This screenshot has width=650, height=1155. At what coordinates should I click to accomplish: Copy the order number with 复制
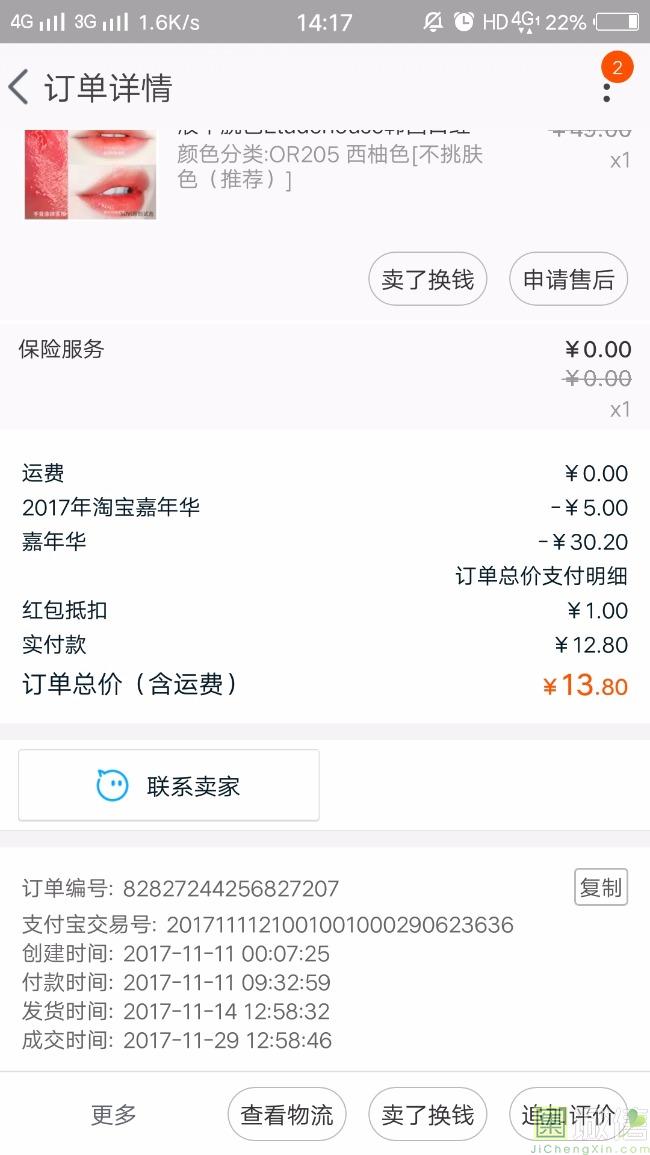601,887
